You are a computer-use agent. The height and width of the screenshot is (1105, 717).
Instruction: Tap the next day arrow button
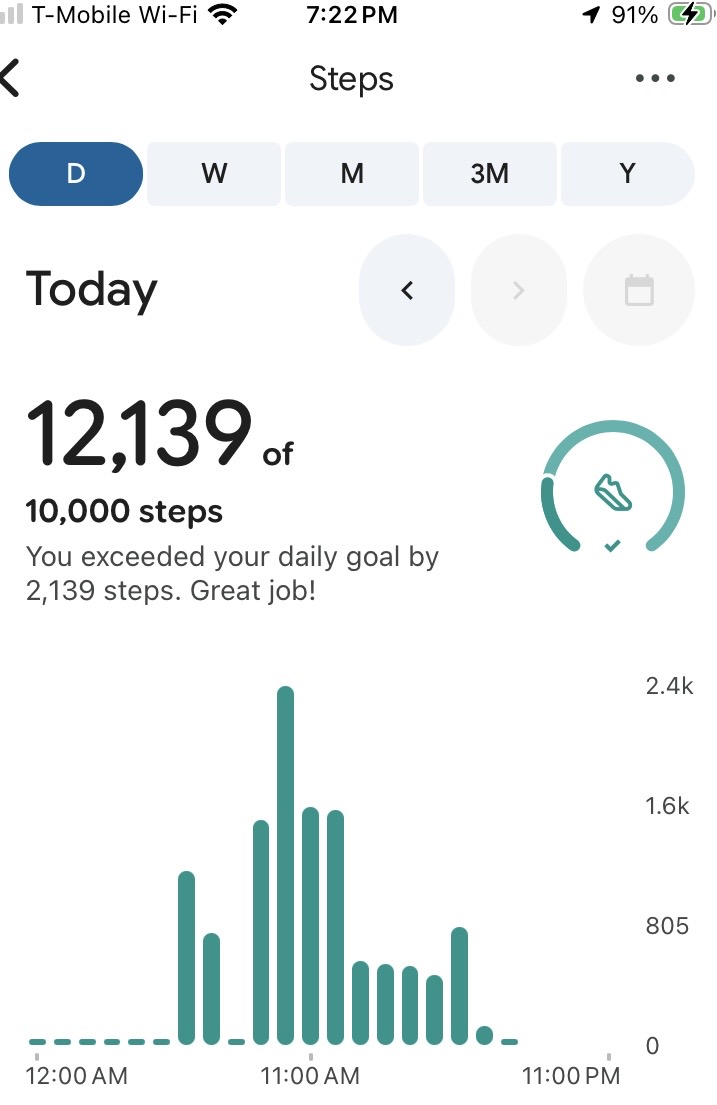pos(519,290)
